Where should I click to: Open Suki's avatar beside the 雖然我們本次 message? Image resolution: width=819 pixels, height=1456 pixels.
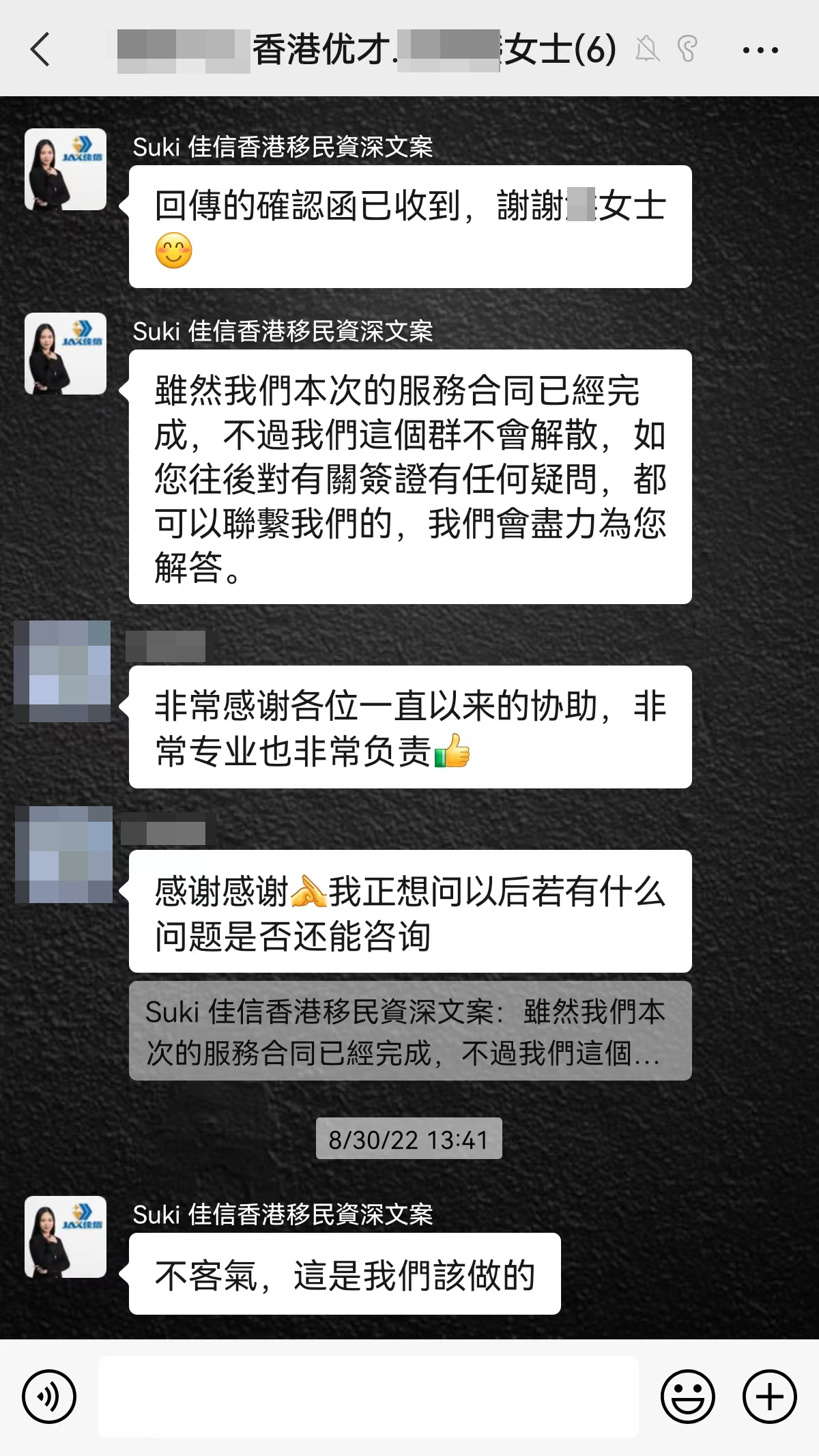tap(66, 354)
